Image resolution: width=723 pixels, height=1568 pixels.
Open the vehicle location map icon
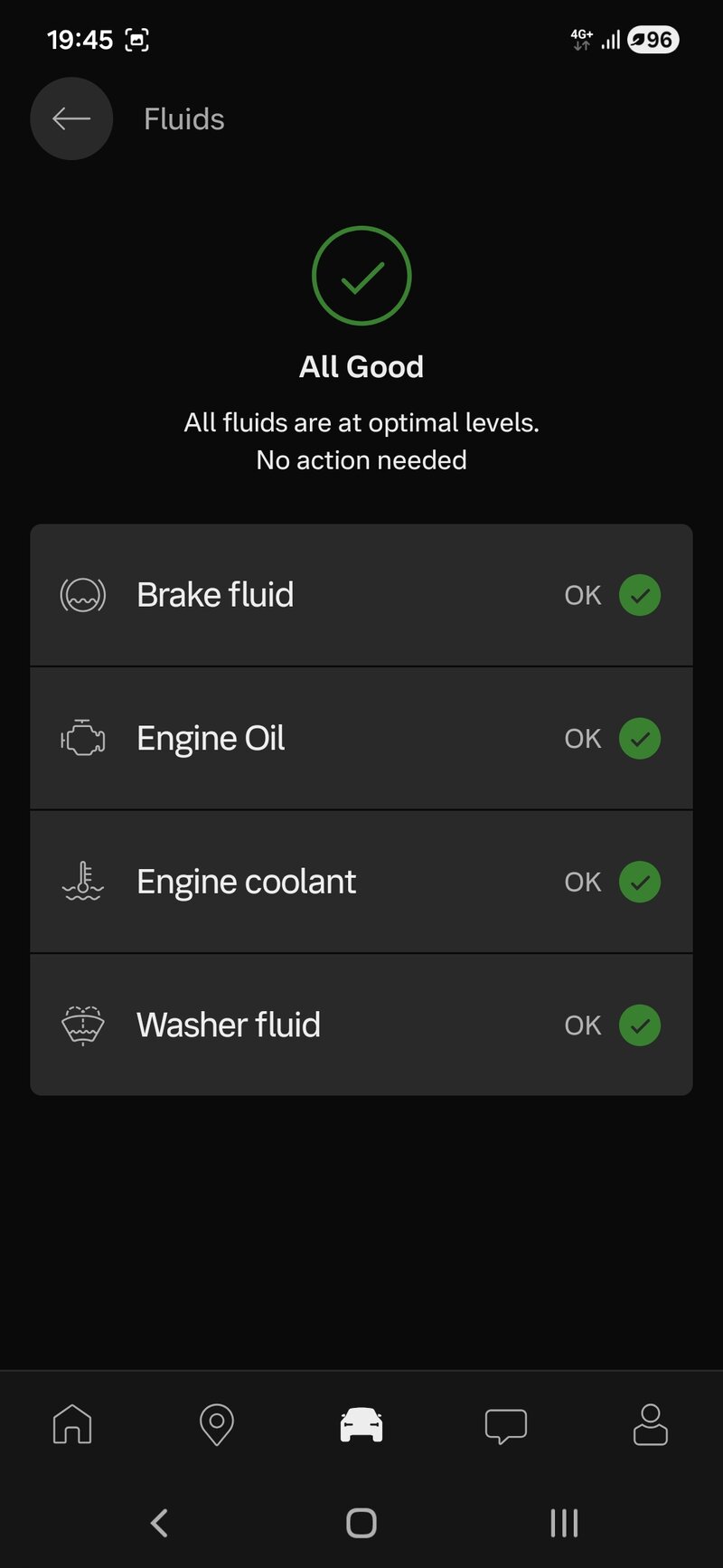click(217, 1424)
